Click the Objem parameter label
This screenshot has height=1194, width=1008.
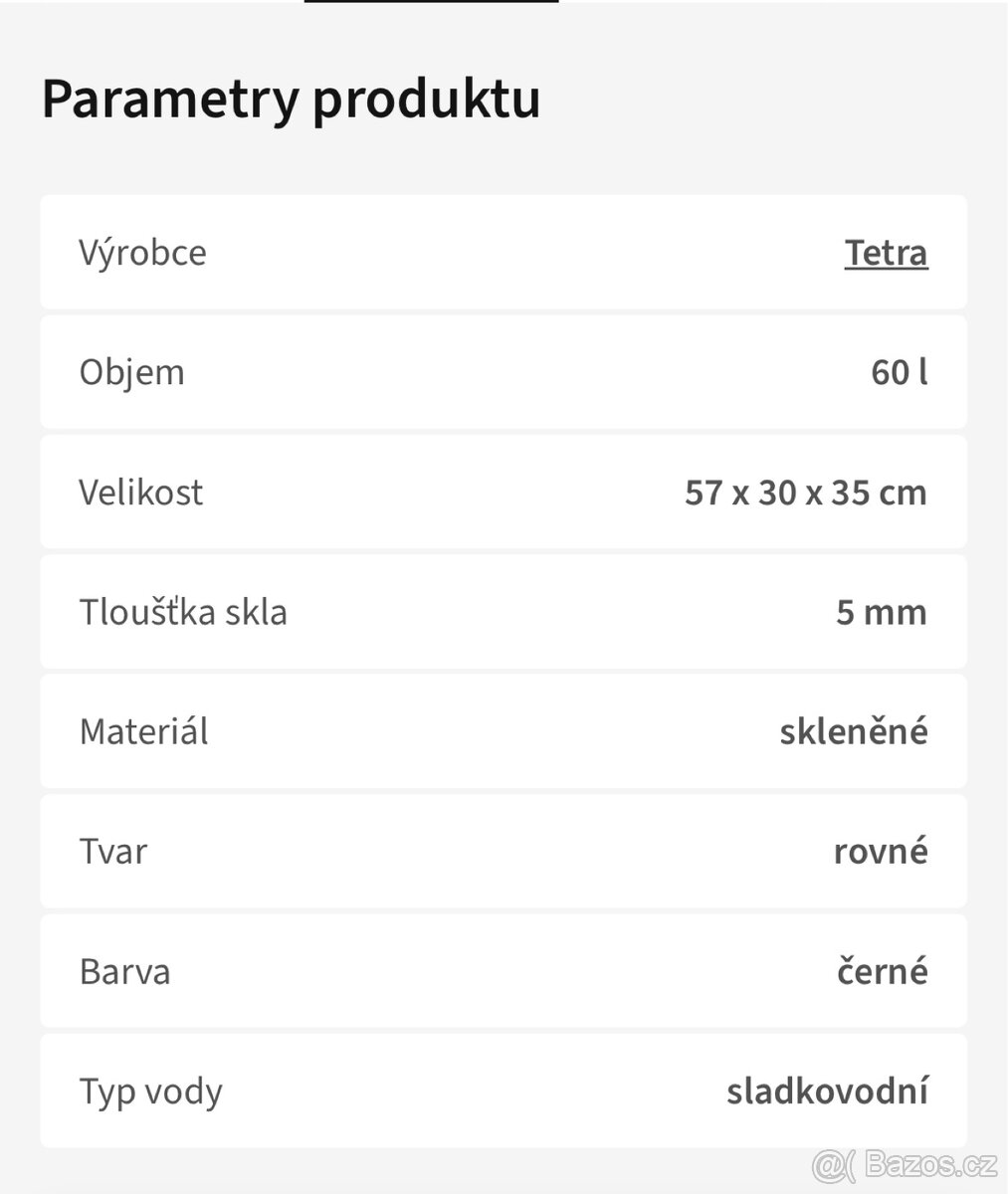[132, 372]
